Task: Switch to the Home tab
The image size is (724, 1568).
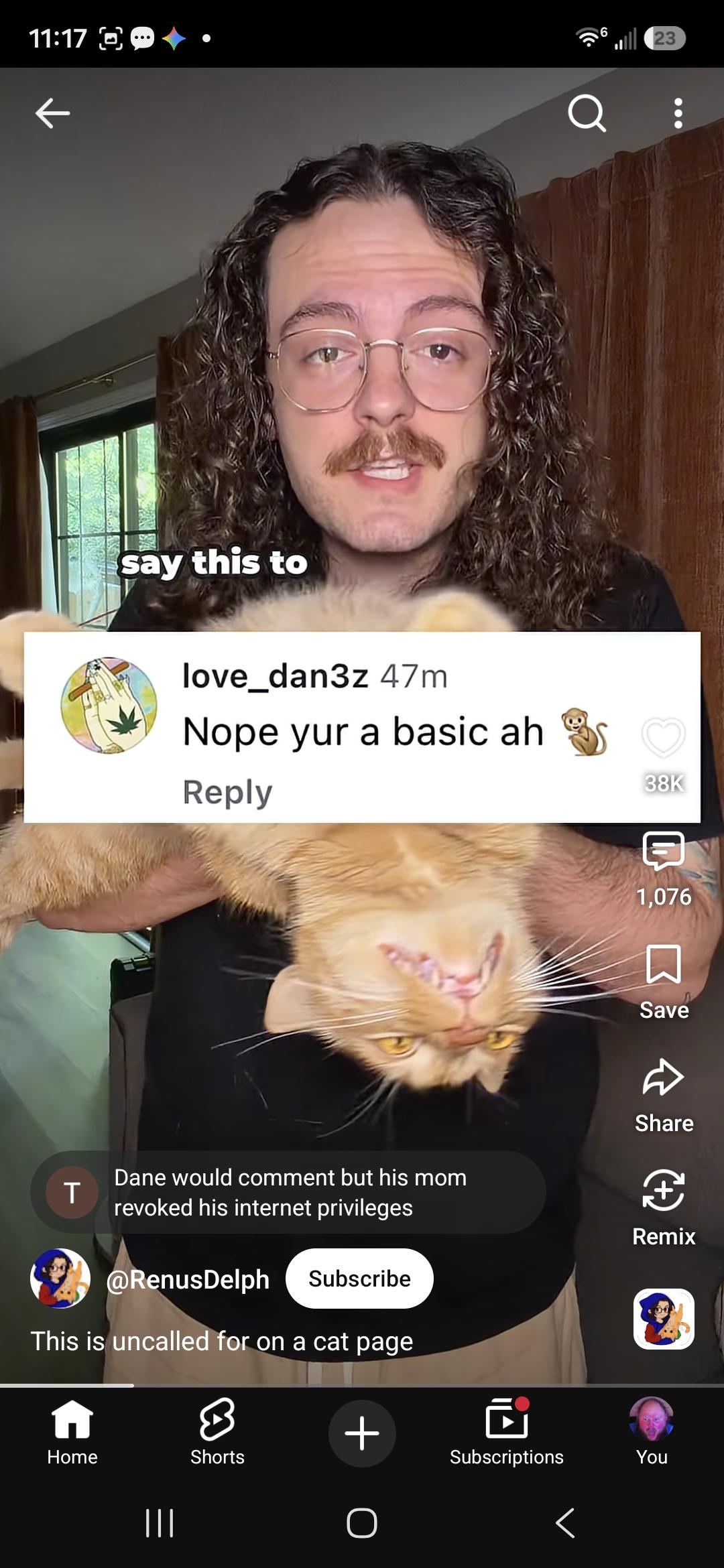Action: (72, 1433)
